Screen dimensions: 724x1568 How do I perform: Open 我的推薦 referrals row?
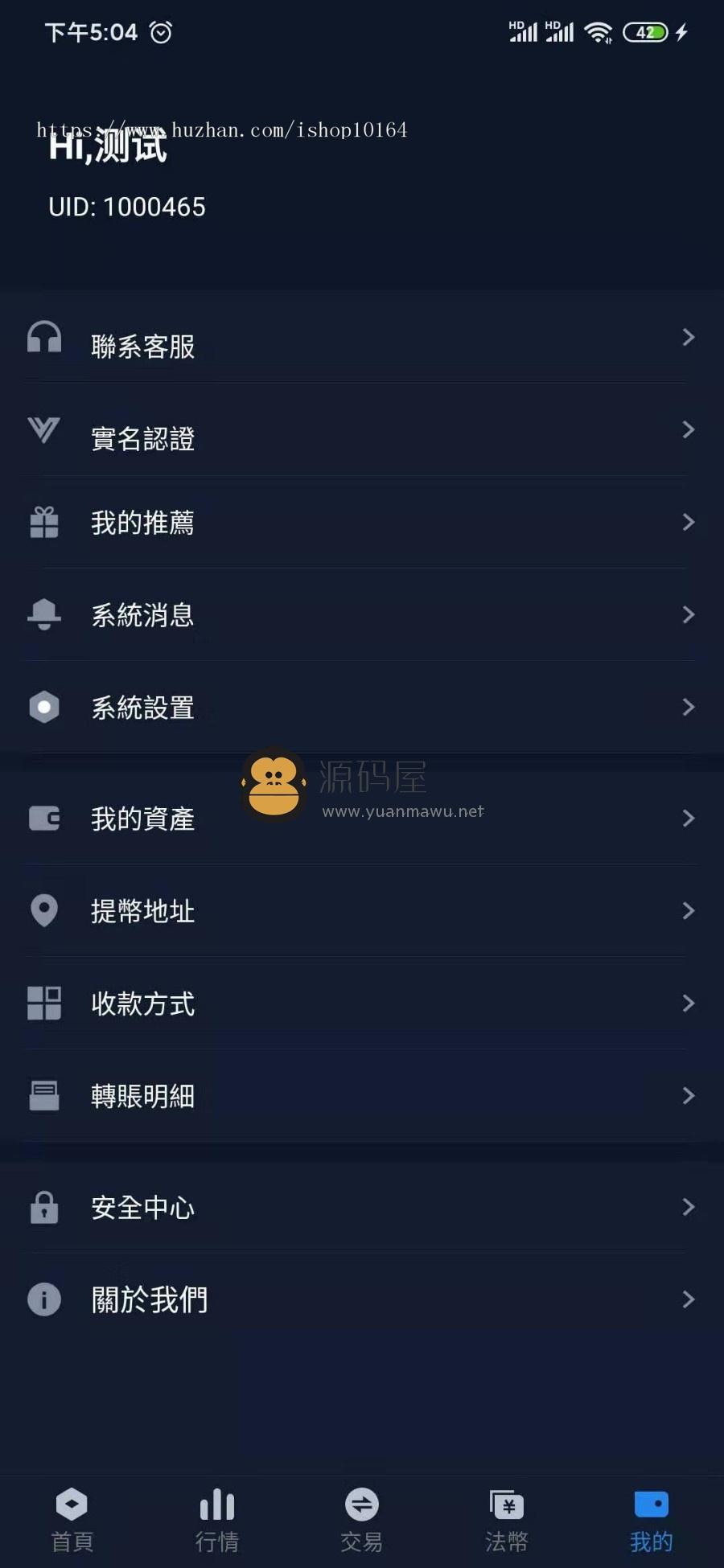pos(362,523)
